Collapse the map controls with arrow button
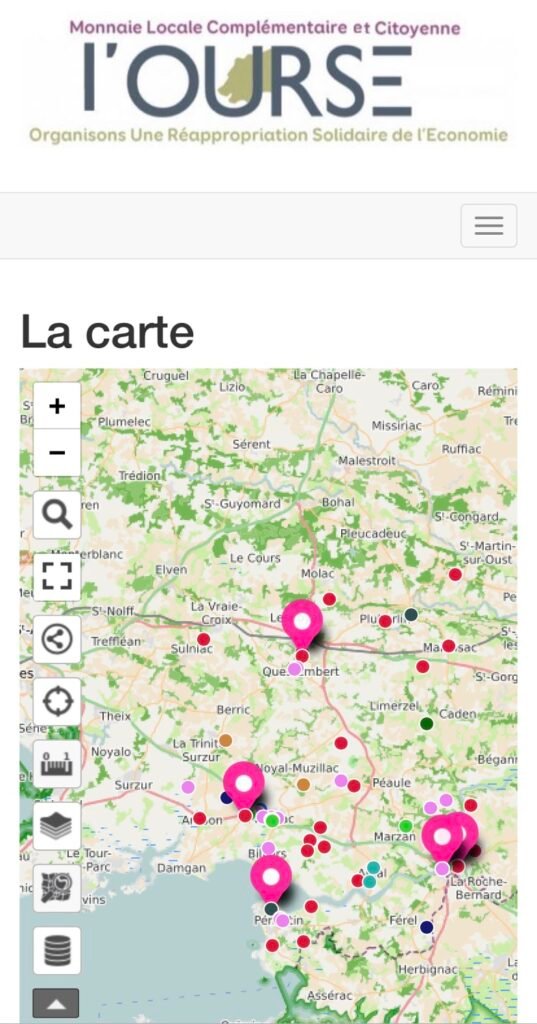This screenshot has width=537, height=1024. [56, 1003]
